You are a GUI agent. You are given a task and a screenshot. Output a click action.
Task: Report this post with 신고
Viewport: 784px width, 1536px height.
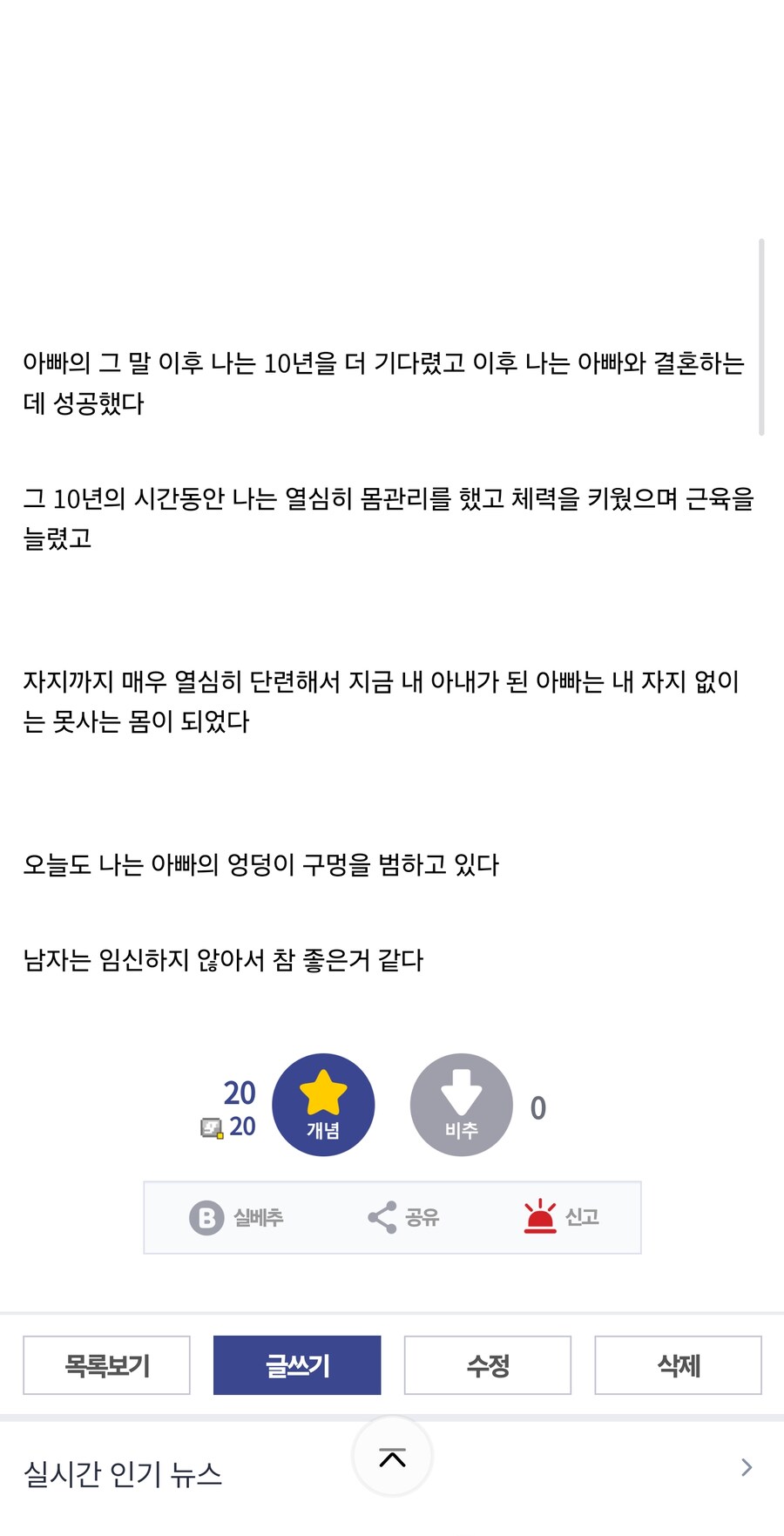click(x=562, y=1216)
